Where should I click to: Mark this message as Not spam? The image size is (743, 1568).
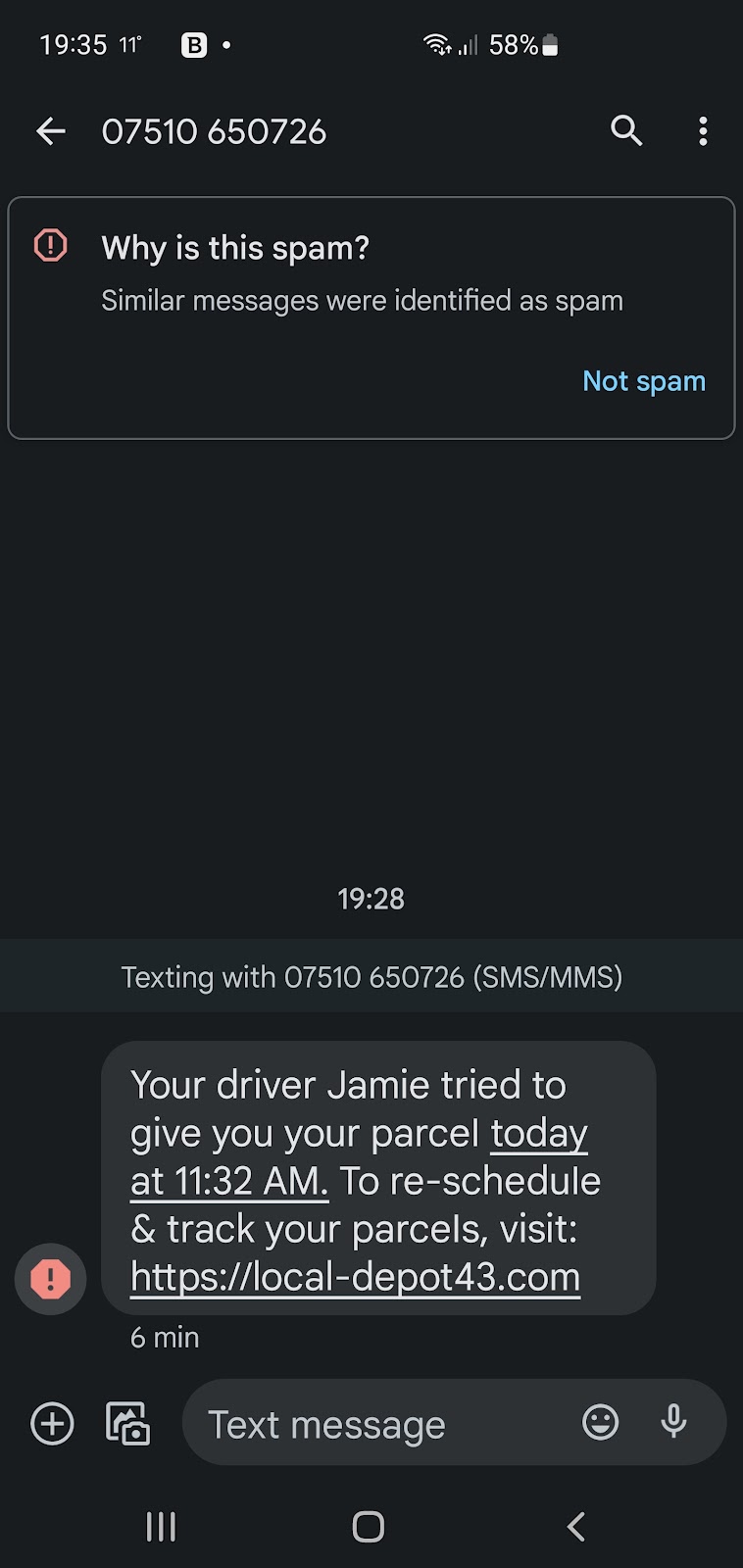(643, 381)
